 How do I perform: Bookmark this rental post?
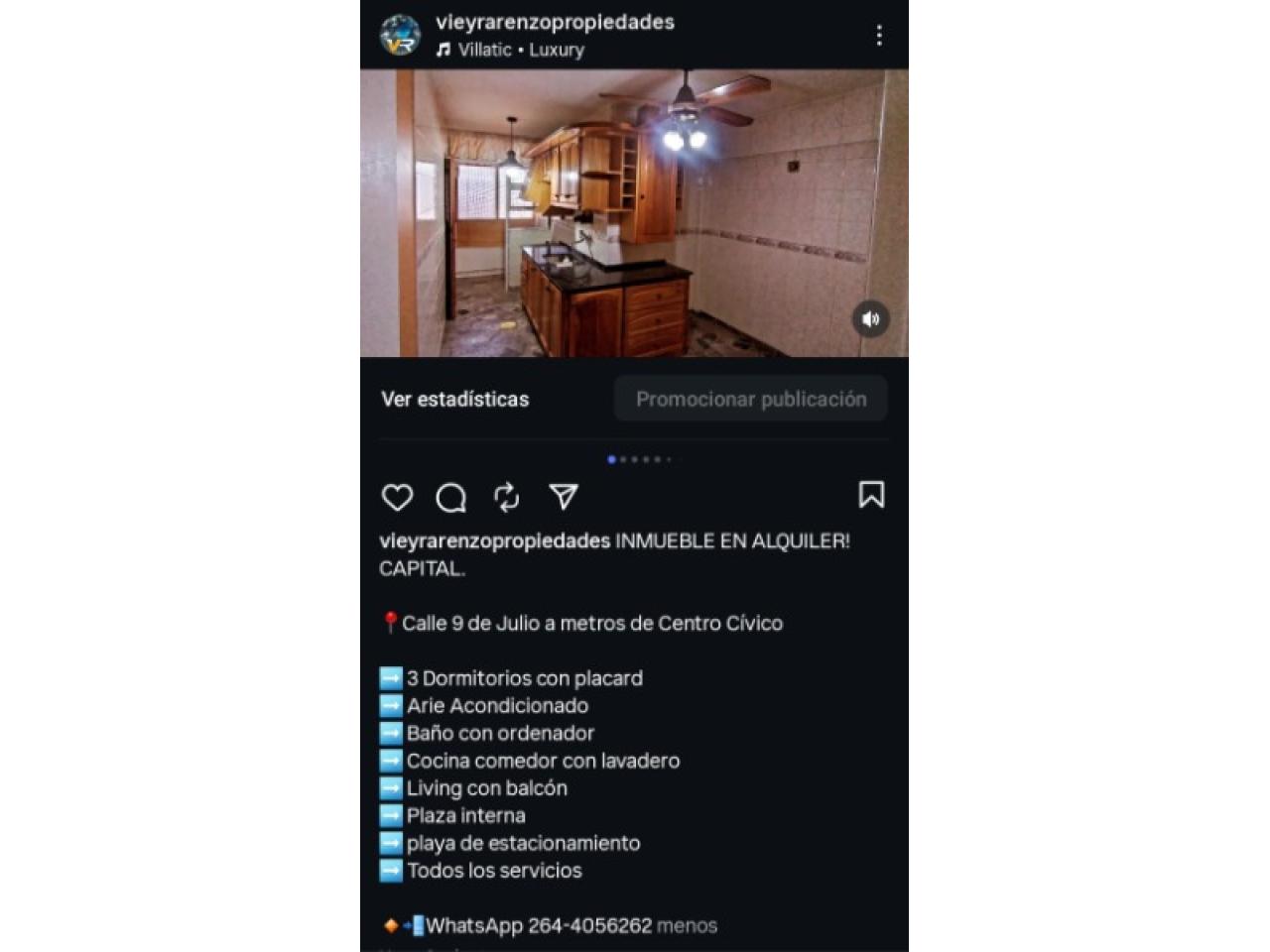coord(871,495)
